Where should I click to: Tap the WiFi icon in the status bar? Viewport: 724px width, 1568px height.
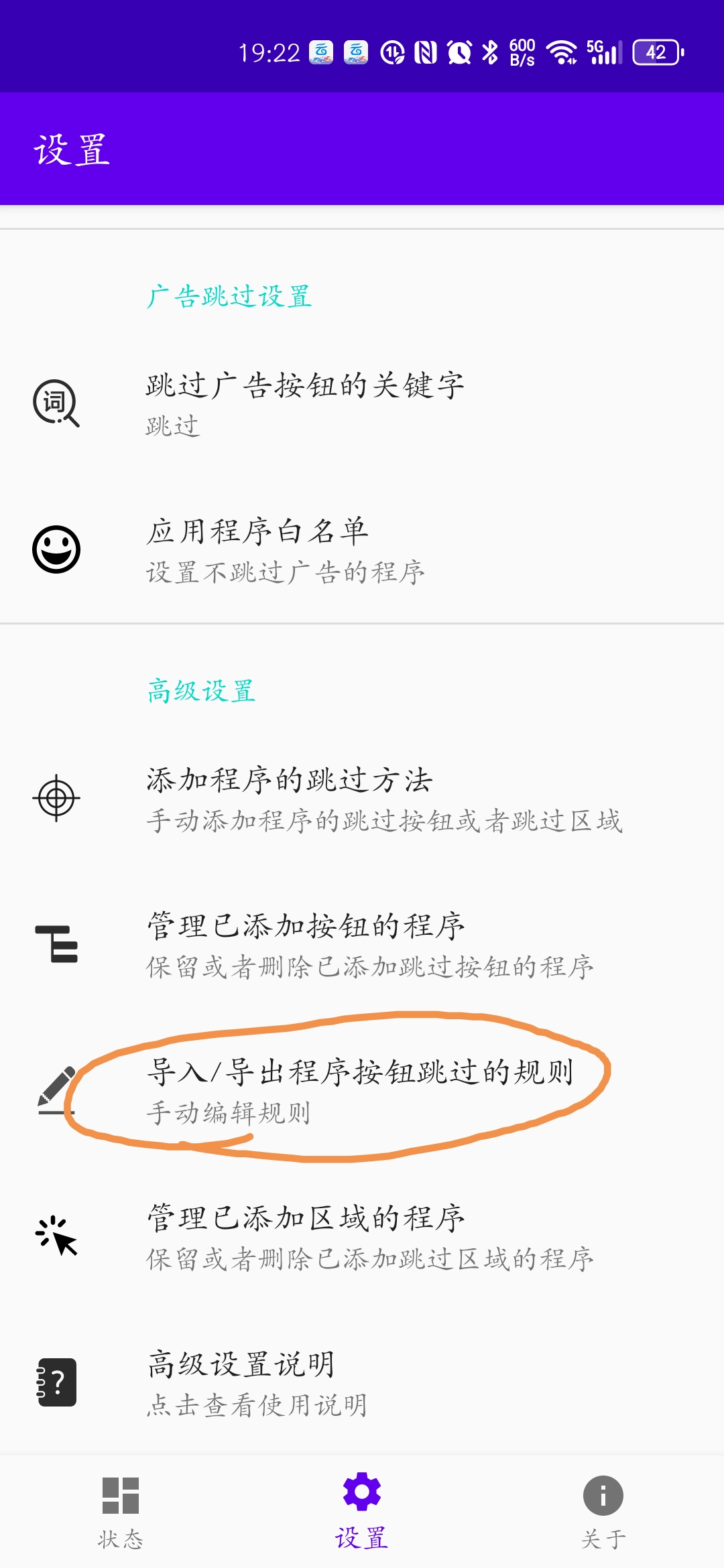click(563, 50)
